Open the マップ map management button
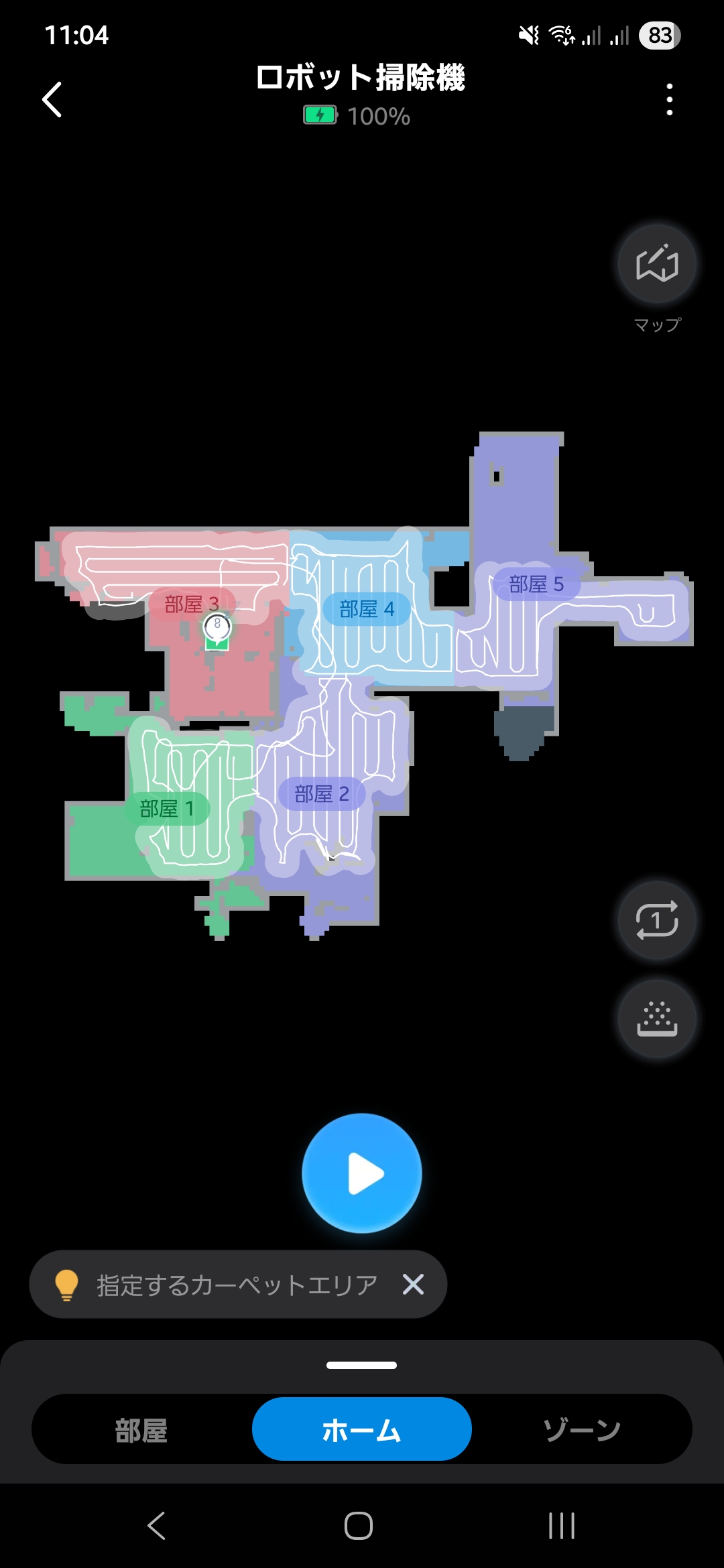This screenshot has height=1568, width=724. 657,263
